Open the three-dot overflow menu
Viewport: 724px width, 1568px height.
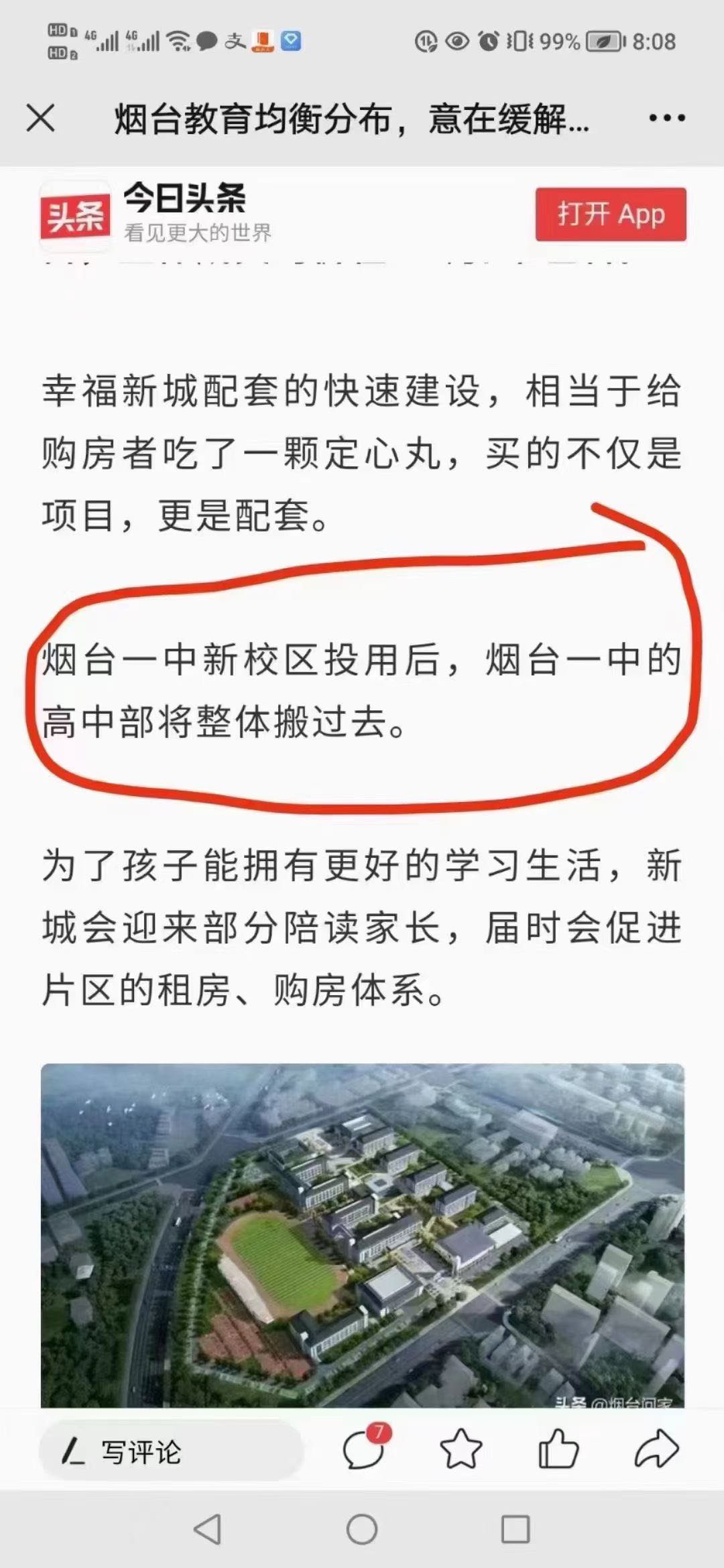coord(666,119)
